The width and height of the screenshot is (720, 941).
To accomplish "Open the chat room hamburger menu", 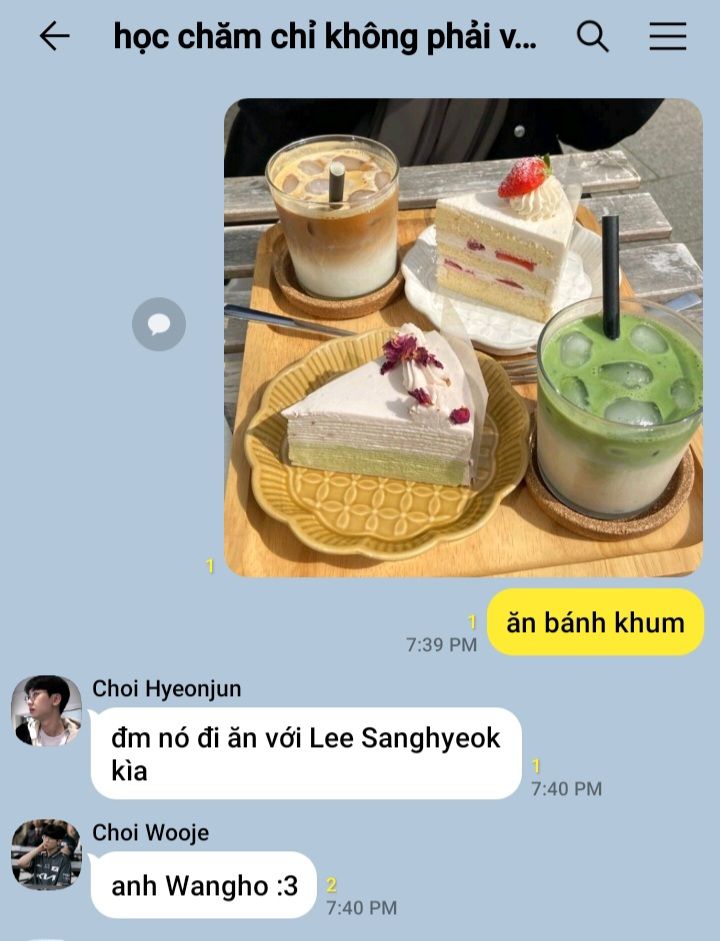I will [667, 37].
